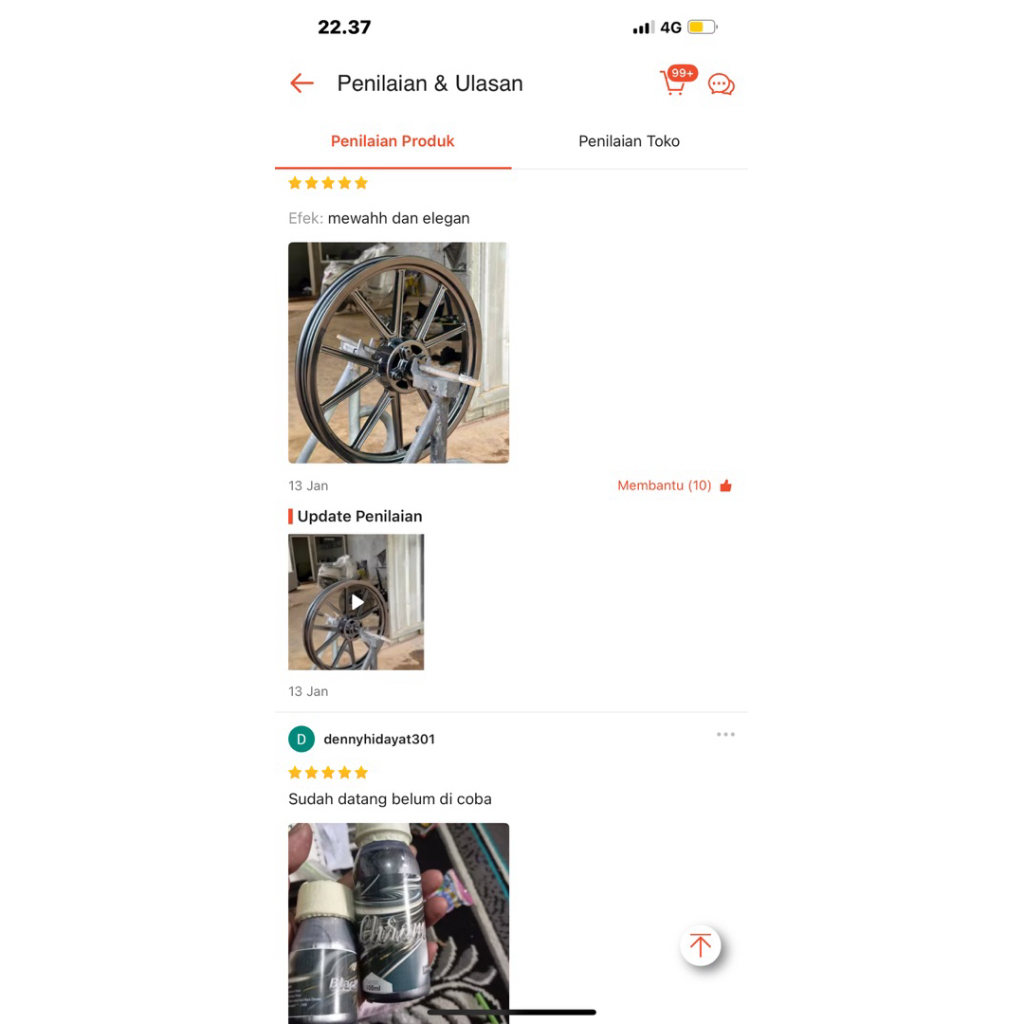
Task: Open the chat messages icon
Action: tap(721, 84)
